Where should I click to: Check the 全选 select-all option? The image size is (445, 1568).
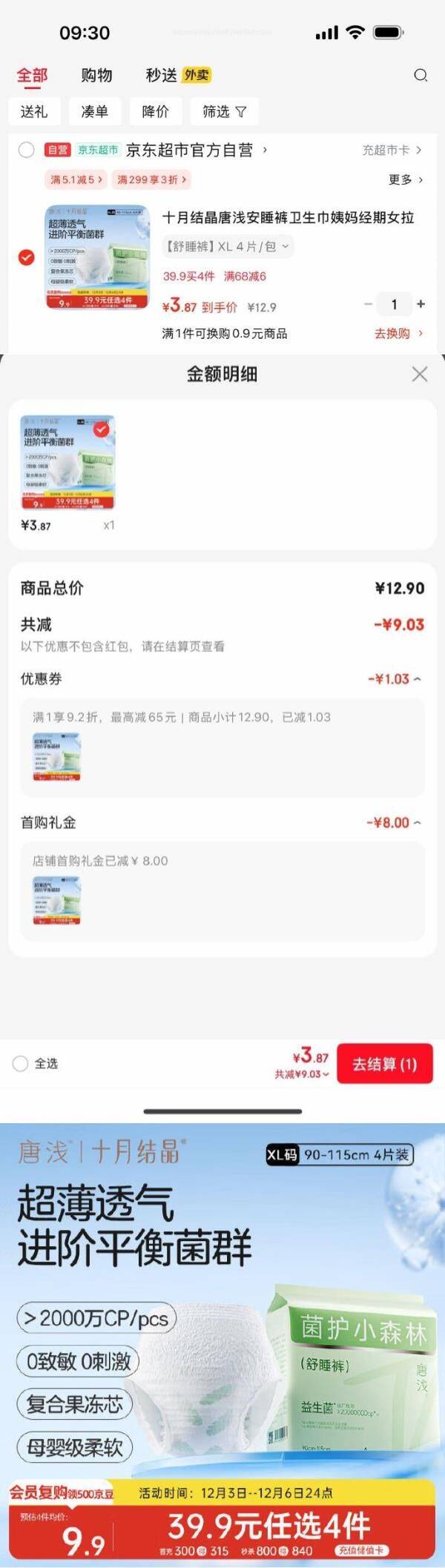[21, 1063]
